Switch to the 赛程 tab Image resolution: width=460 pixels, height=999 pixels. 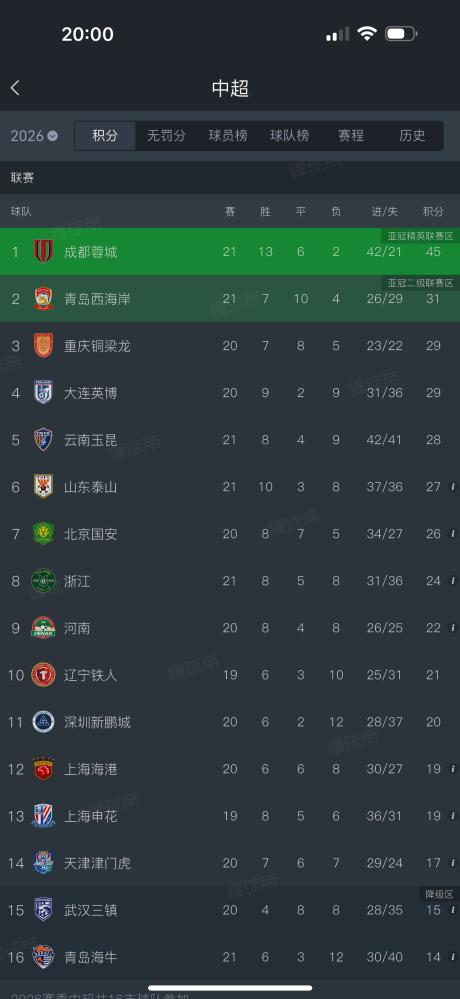[x=350, y=136]
